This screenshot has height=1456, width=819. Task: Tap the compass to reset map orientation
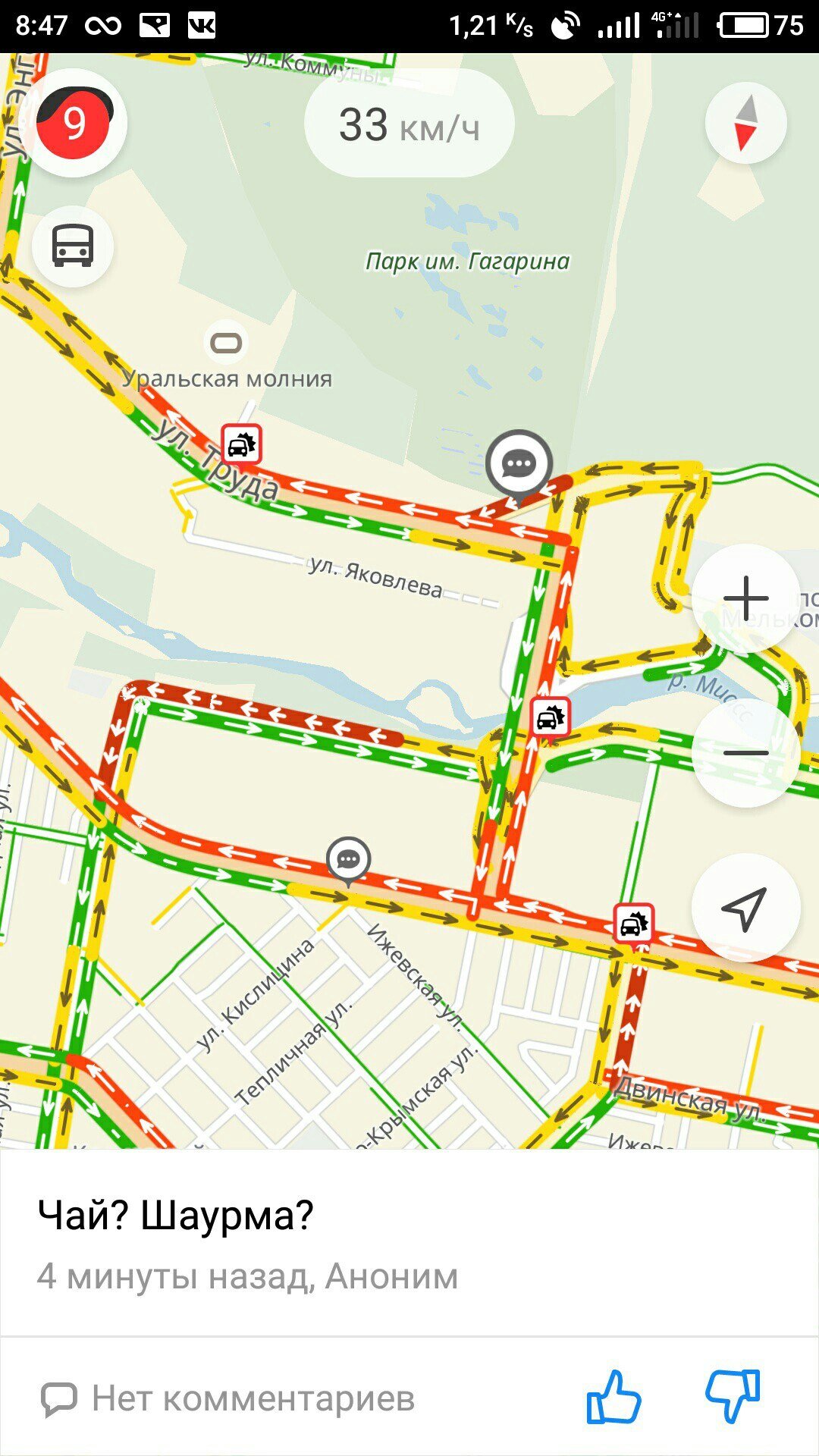[x=745, y=123]
